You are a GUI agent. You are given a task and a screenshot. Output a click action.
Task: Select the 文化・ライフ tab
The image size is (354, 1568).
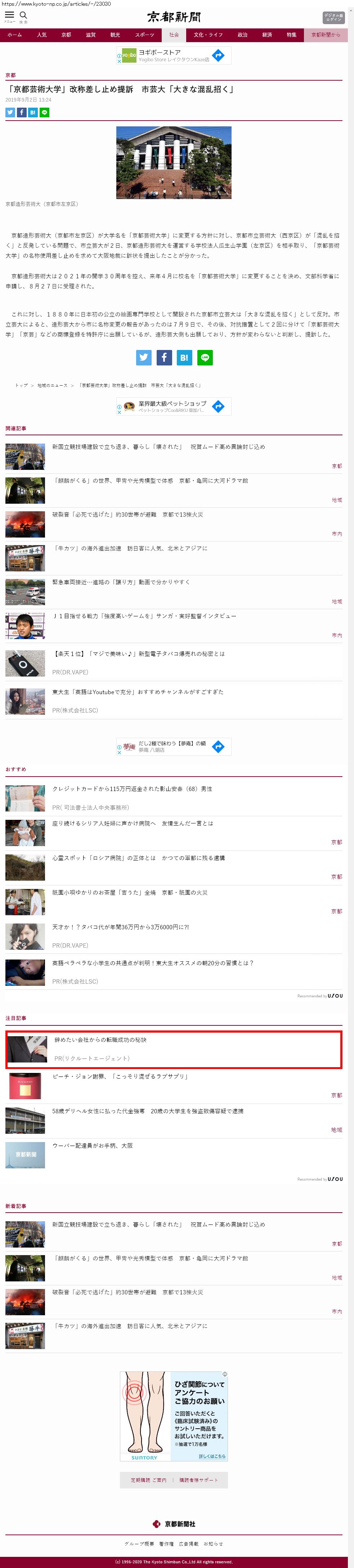pos(208,35)
